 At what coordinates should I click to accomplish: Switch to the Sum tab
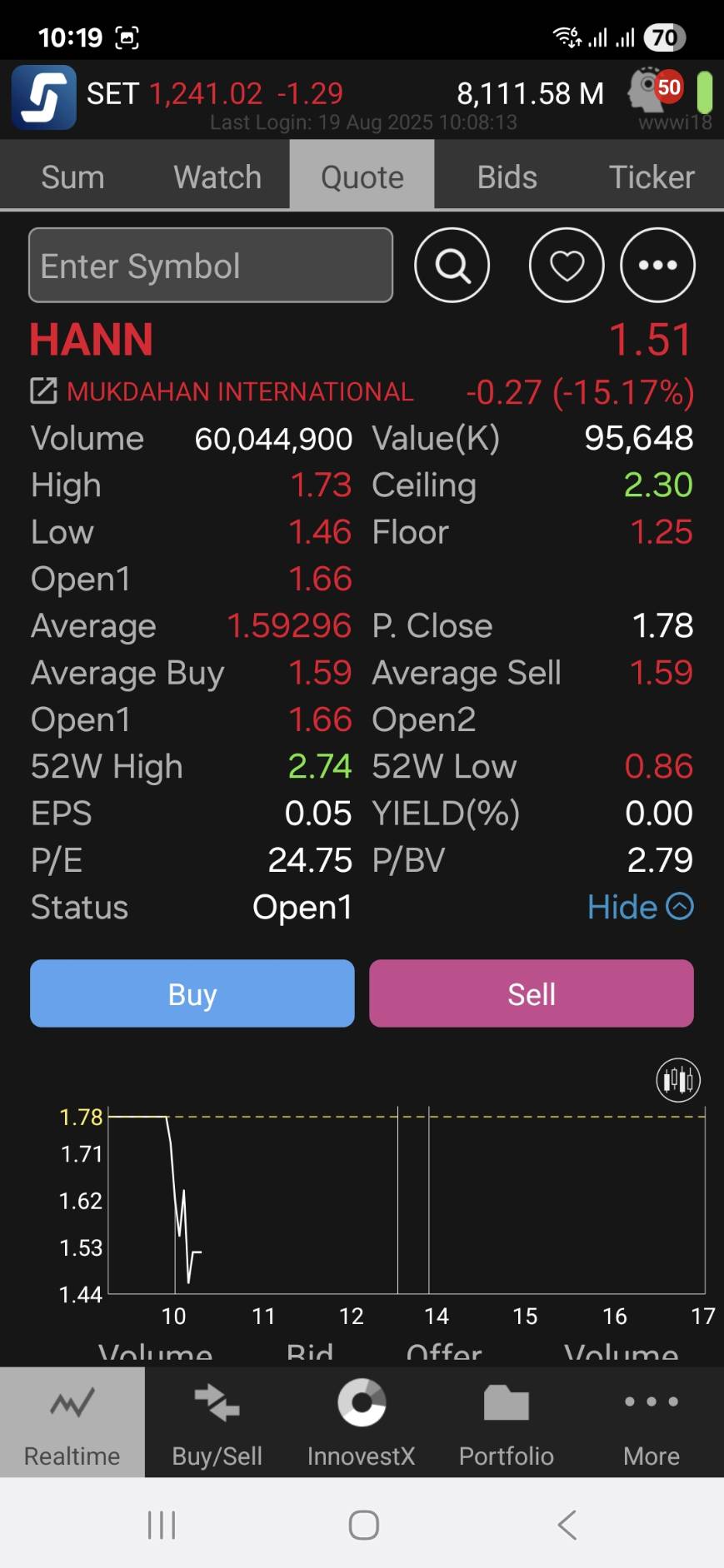[x=72, y=177]
